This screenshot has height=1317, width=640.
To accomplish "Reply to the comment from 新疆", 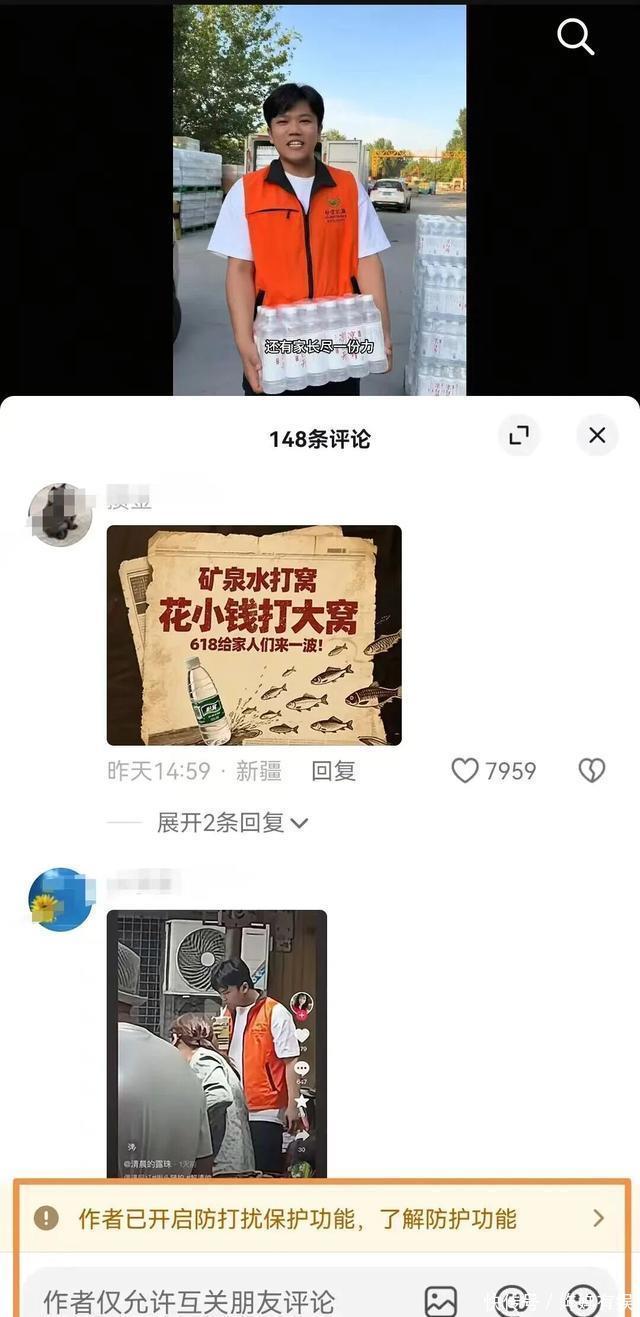I will coord(333,771).
